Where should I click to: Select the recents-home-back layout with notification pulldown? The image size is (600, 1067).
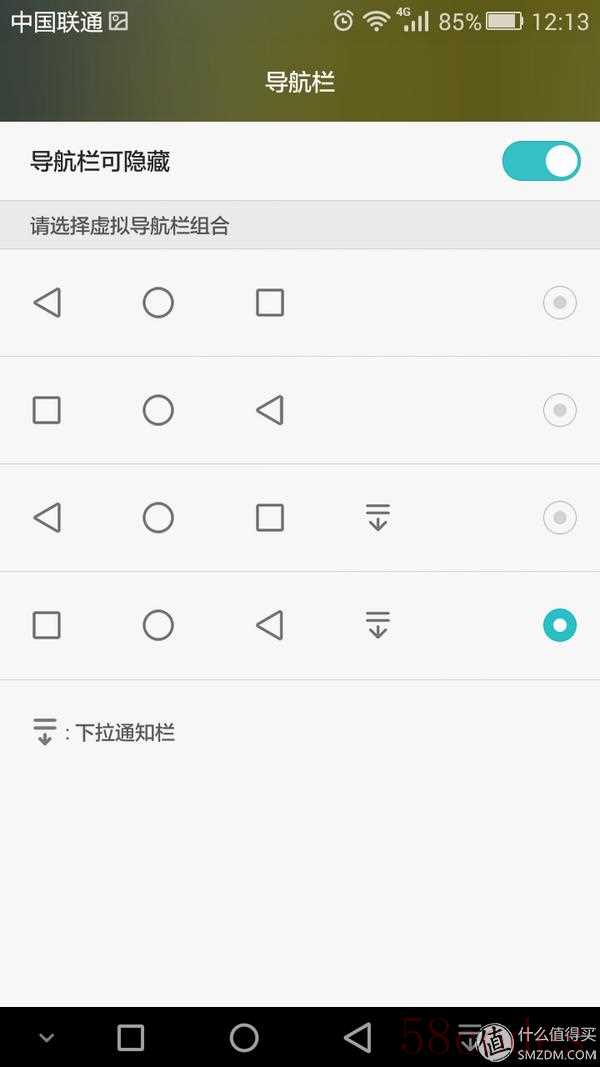(x=559, y=625)
